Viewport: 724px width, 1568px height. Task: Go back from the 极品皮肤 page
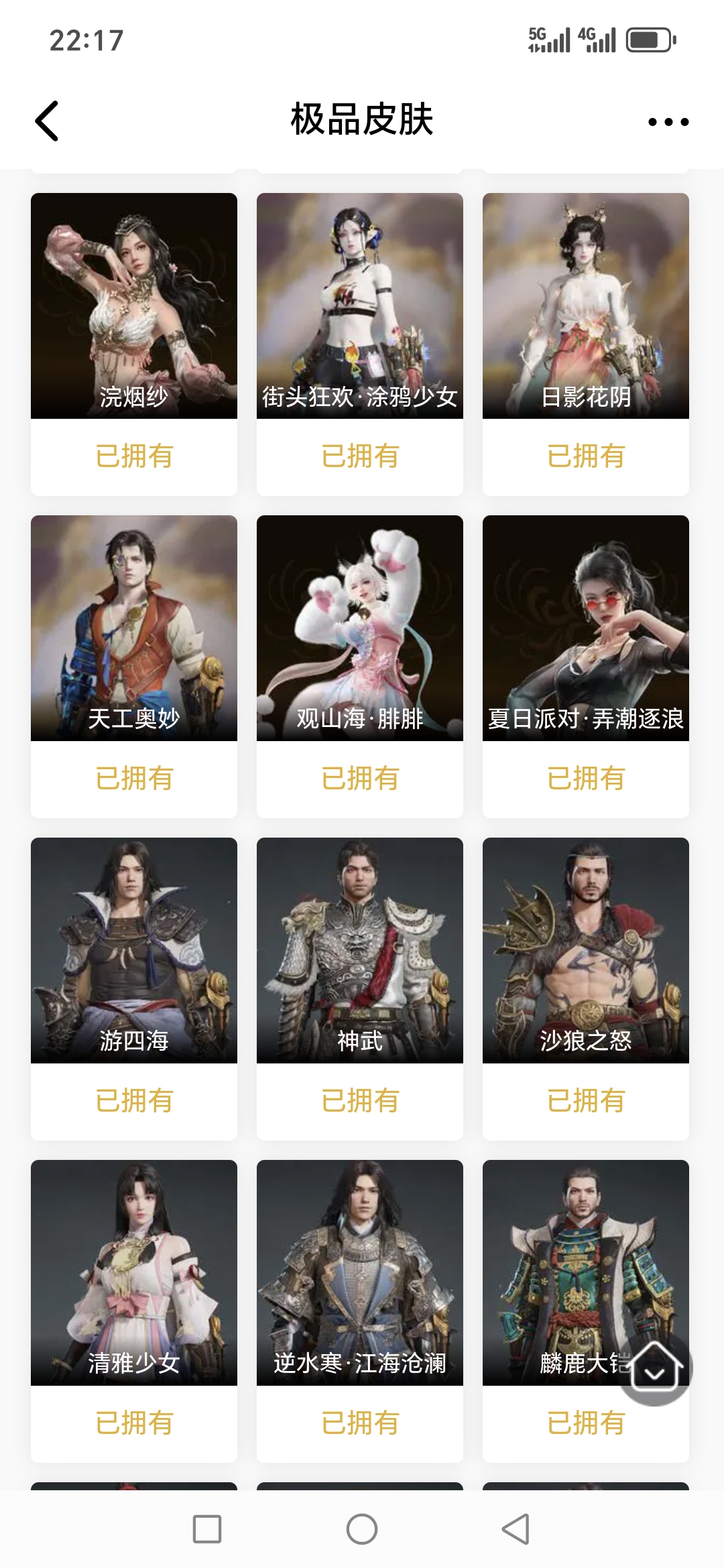(x=47, y=121)
